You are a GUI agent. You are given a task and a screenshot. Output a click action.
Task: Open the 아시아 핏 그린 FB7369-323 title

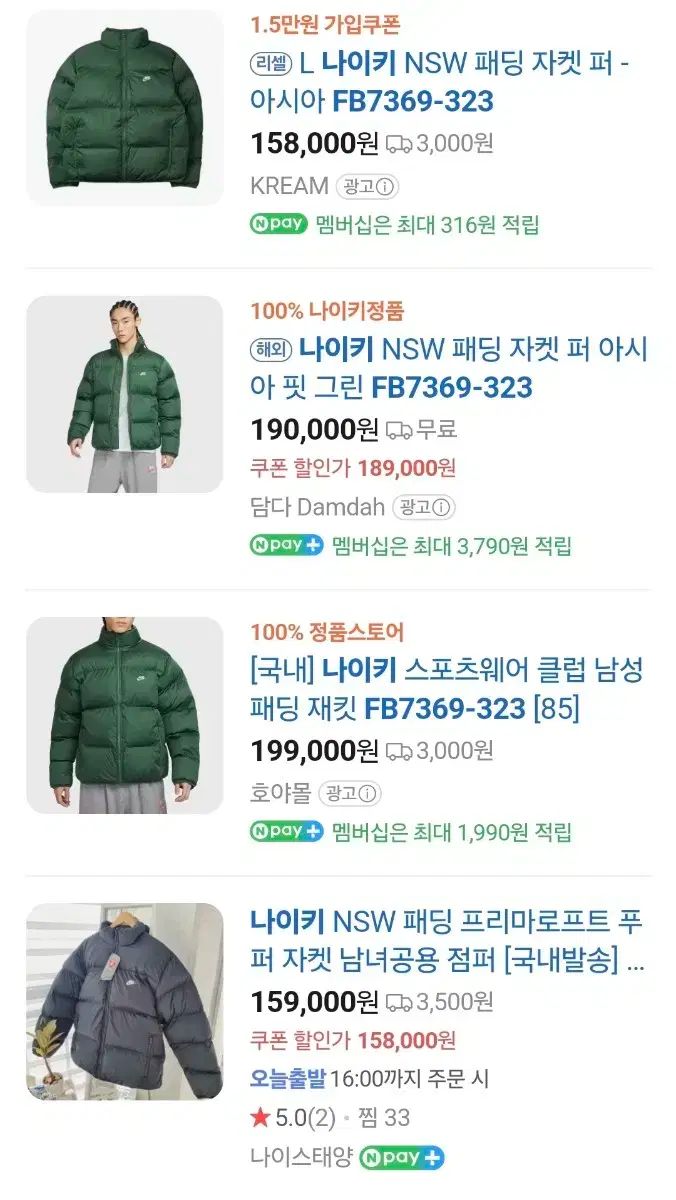[x=448, y=368]
